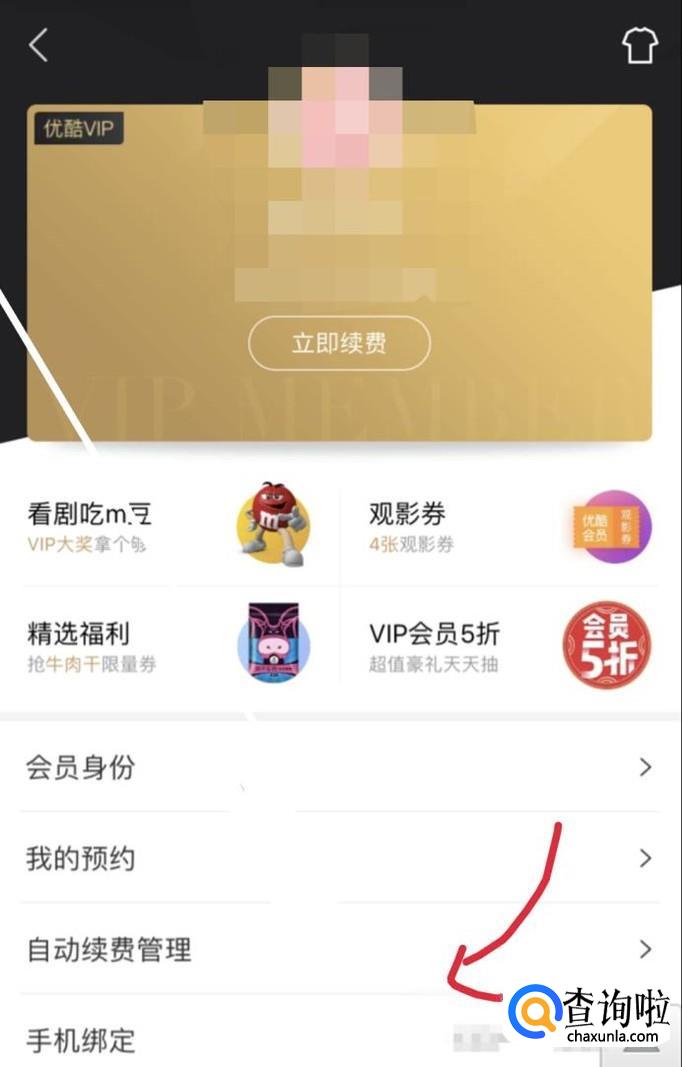Open 手机绑定 phone binding row
This screenshot has width=682, height=1067.
pyautogui.click(x=240, y=1038)
